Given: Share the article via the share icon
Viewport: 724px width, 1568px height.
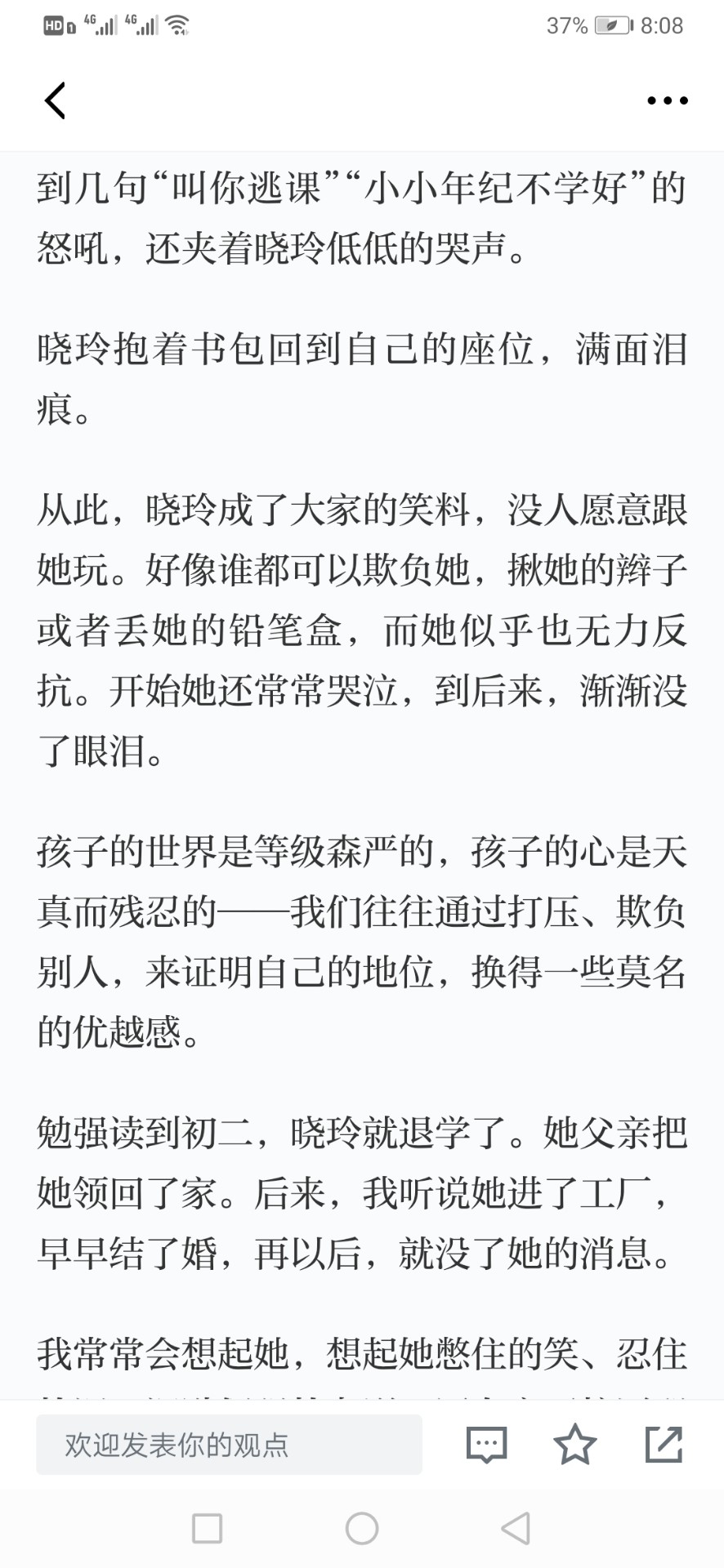Looking at the screenshot, I should [x=664, y=1444].
